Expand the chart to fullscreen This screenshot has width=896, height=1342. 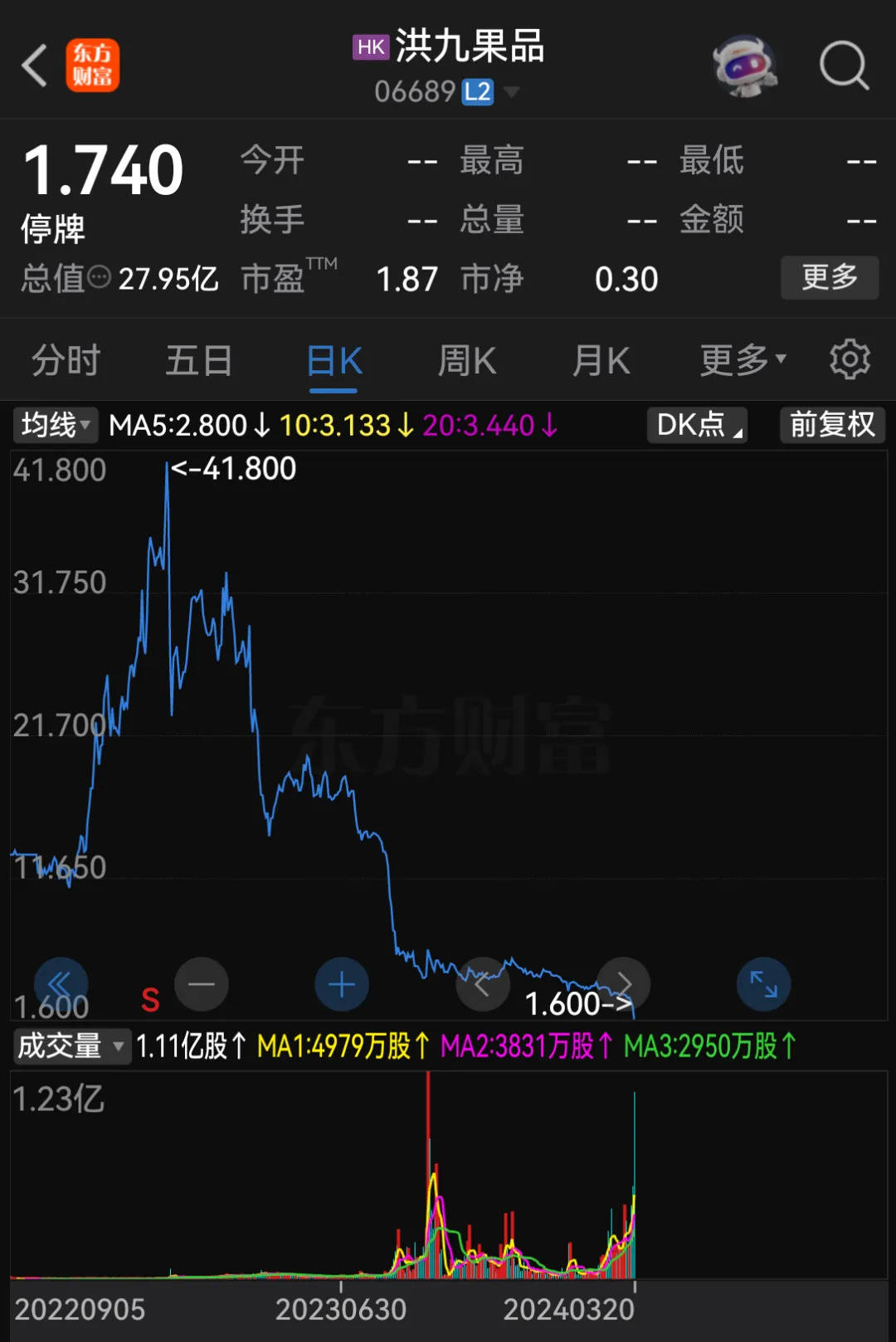pos(763,984)
